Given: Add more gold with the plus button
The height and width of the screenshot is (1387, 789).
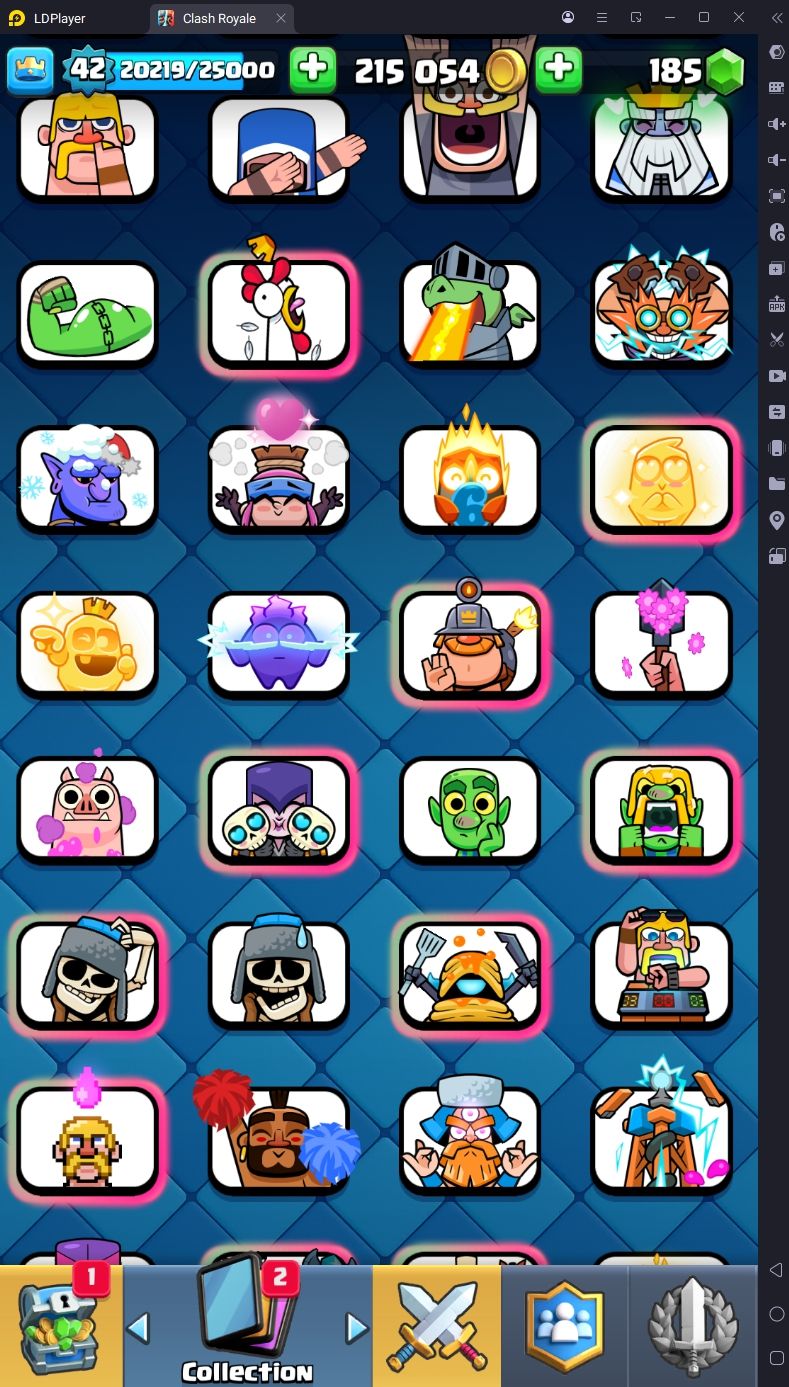Looking at the screenshot, I should 313,69.
